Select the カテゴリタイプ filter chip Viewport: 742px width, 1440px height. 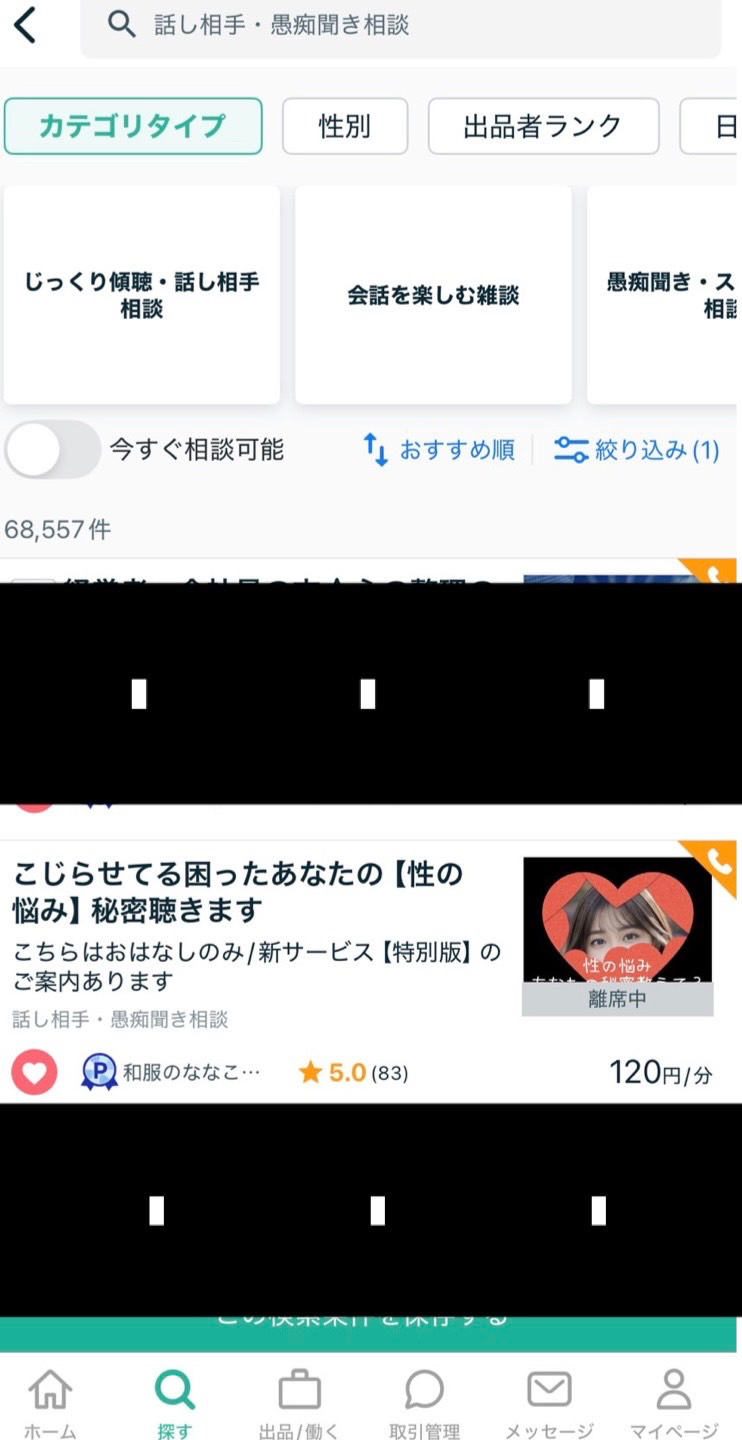(x=133, y=126)
